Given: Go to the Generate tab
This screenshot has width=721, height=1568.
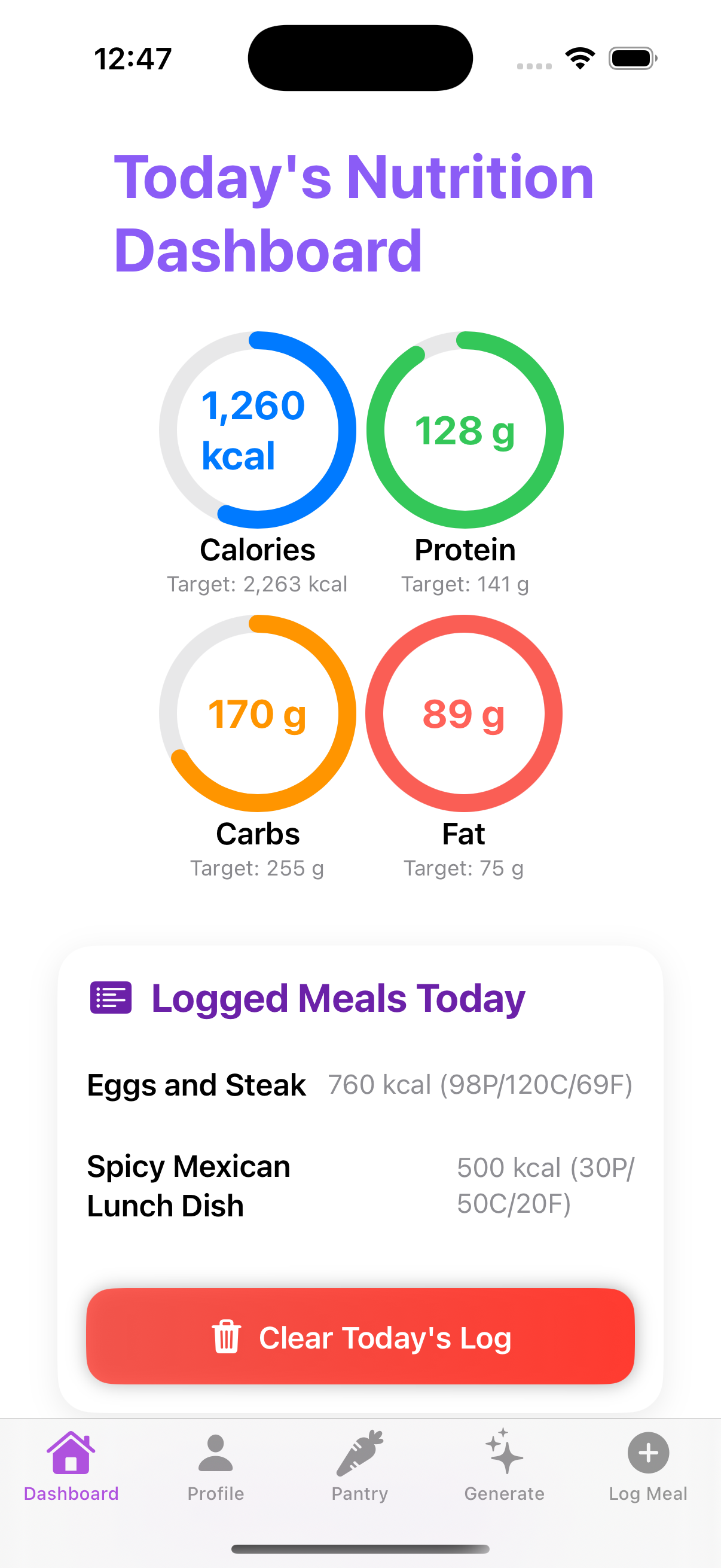Looking at the screenshot, I should (x=504, y=1467).
